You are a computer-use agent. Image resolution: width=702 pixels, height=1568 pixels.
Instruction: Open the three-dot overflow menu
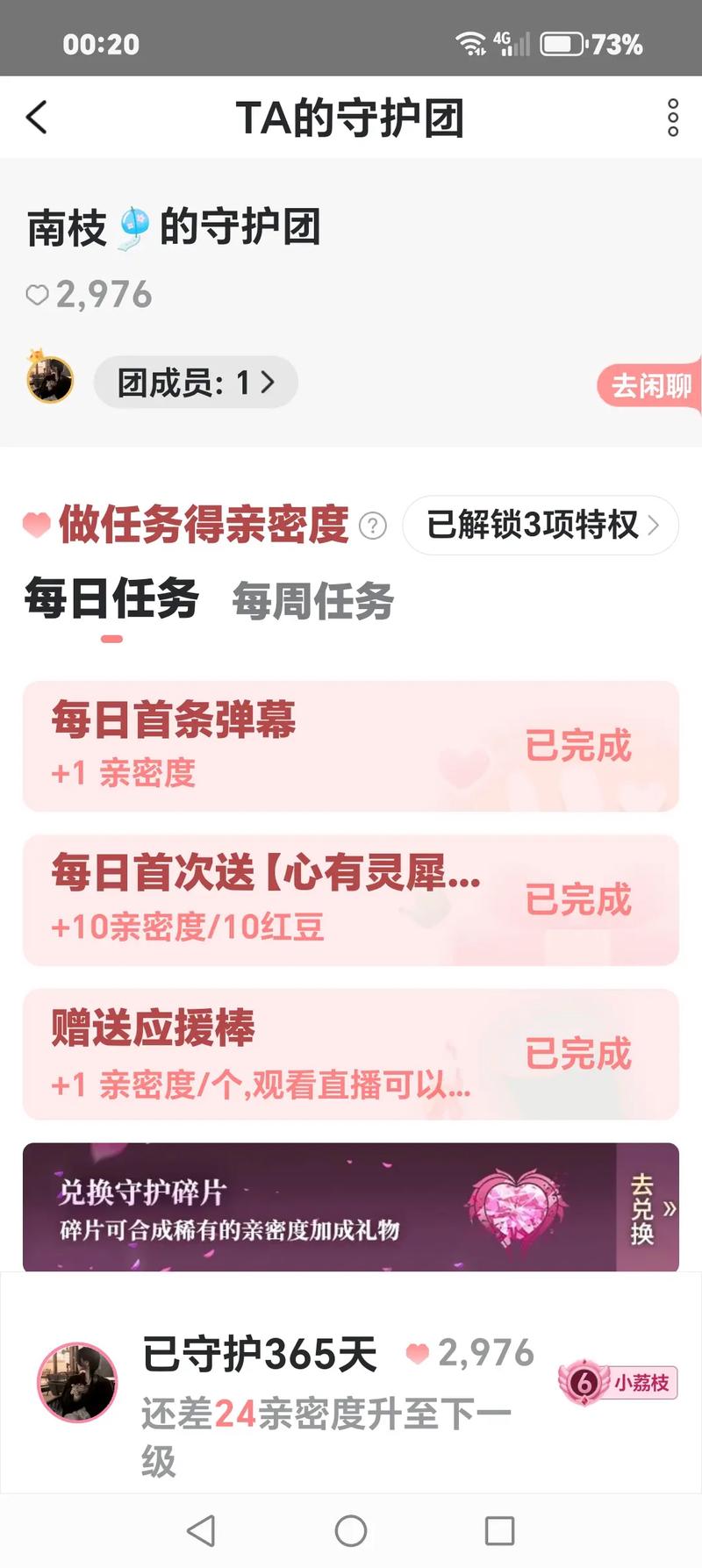pos(672,118)
